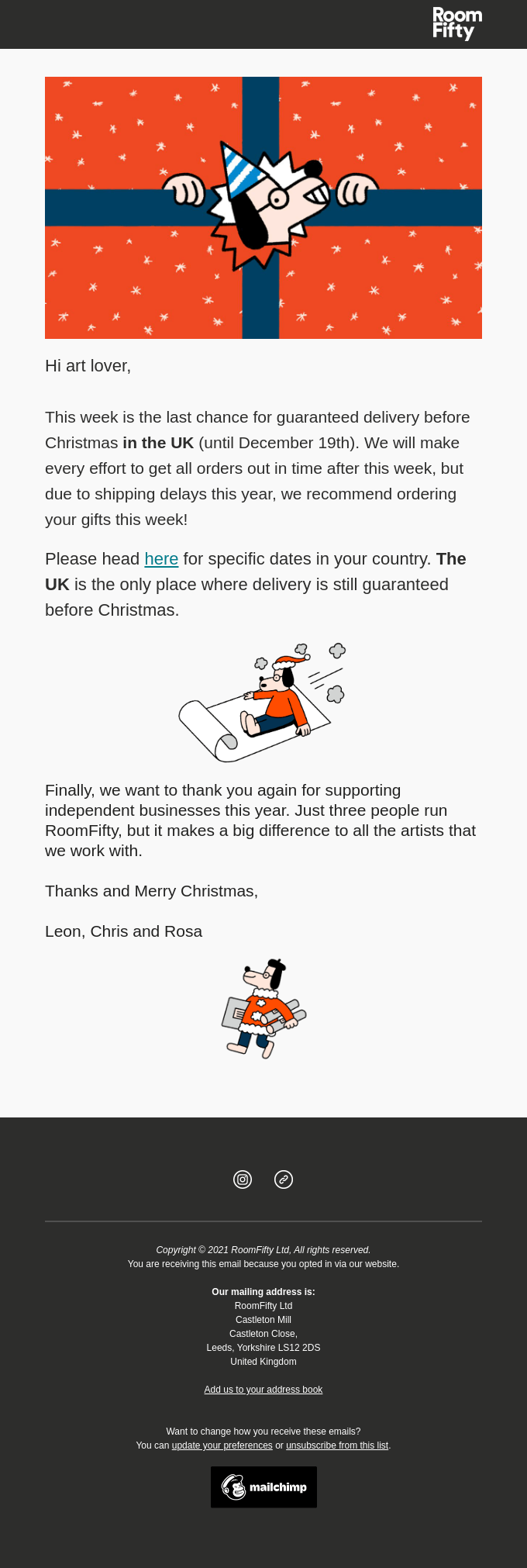Open the 'here' delivery dates link
Viewport: 527px width, 1568px height.
coord(161,559)
